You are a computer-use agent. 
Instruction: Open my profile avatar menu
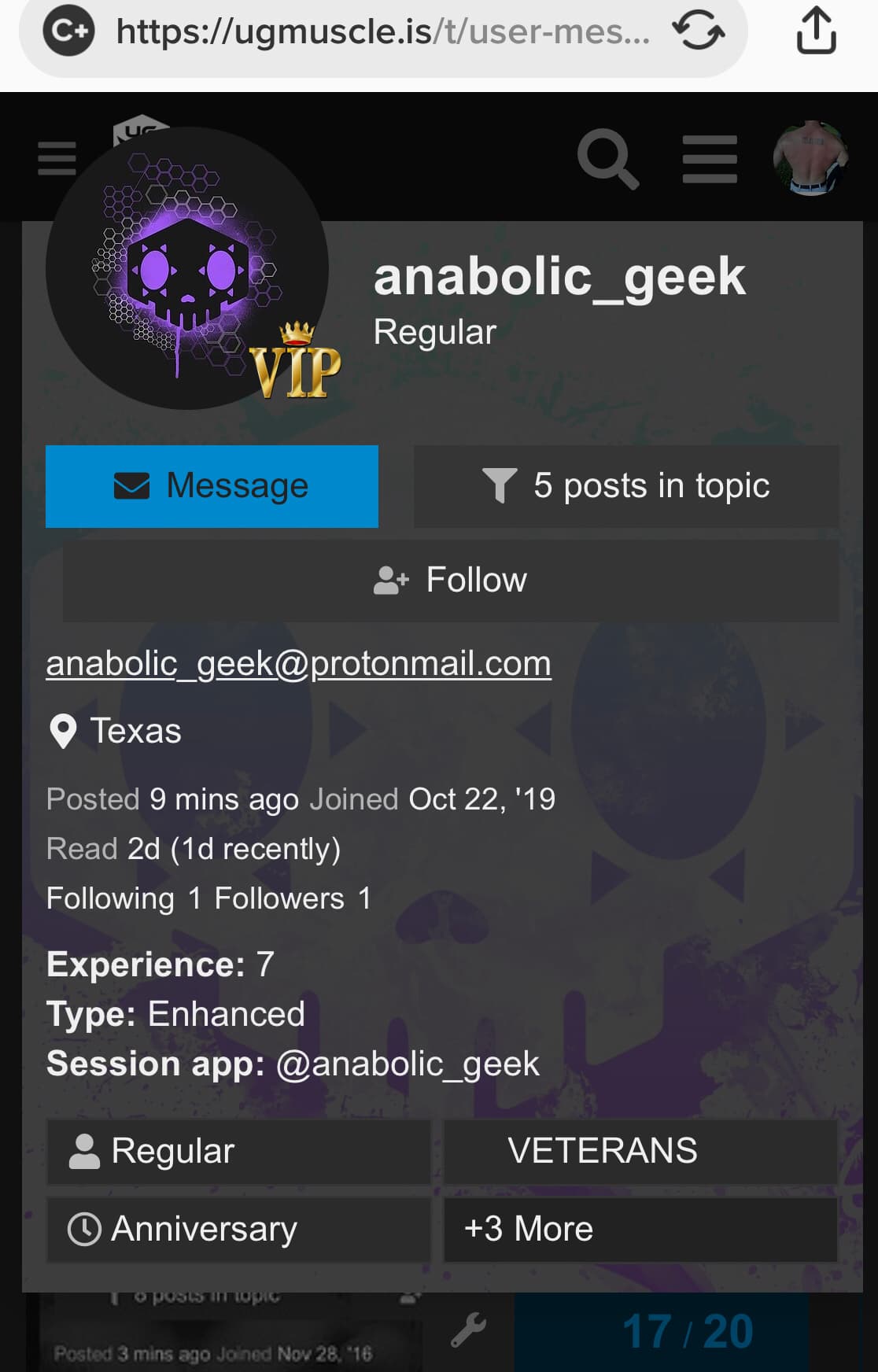pos(810,158)
